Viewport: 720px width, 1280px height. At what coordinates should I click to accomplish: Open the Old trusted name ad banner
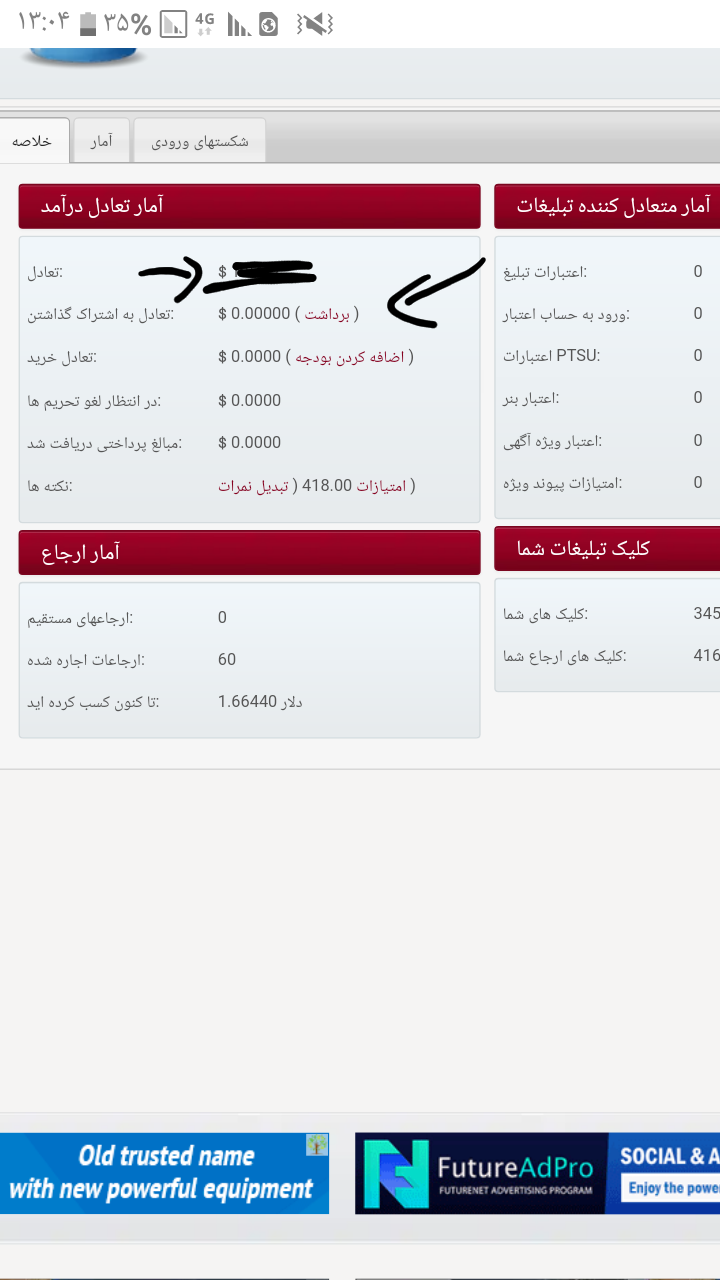coord(164,1173)
